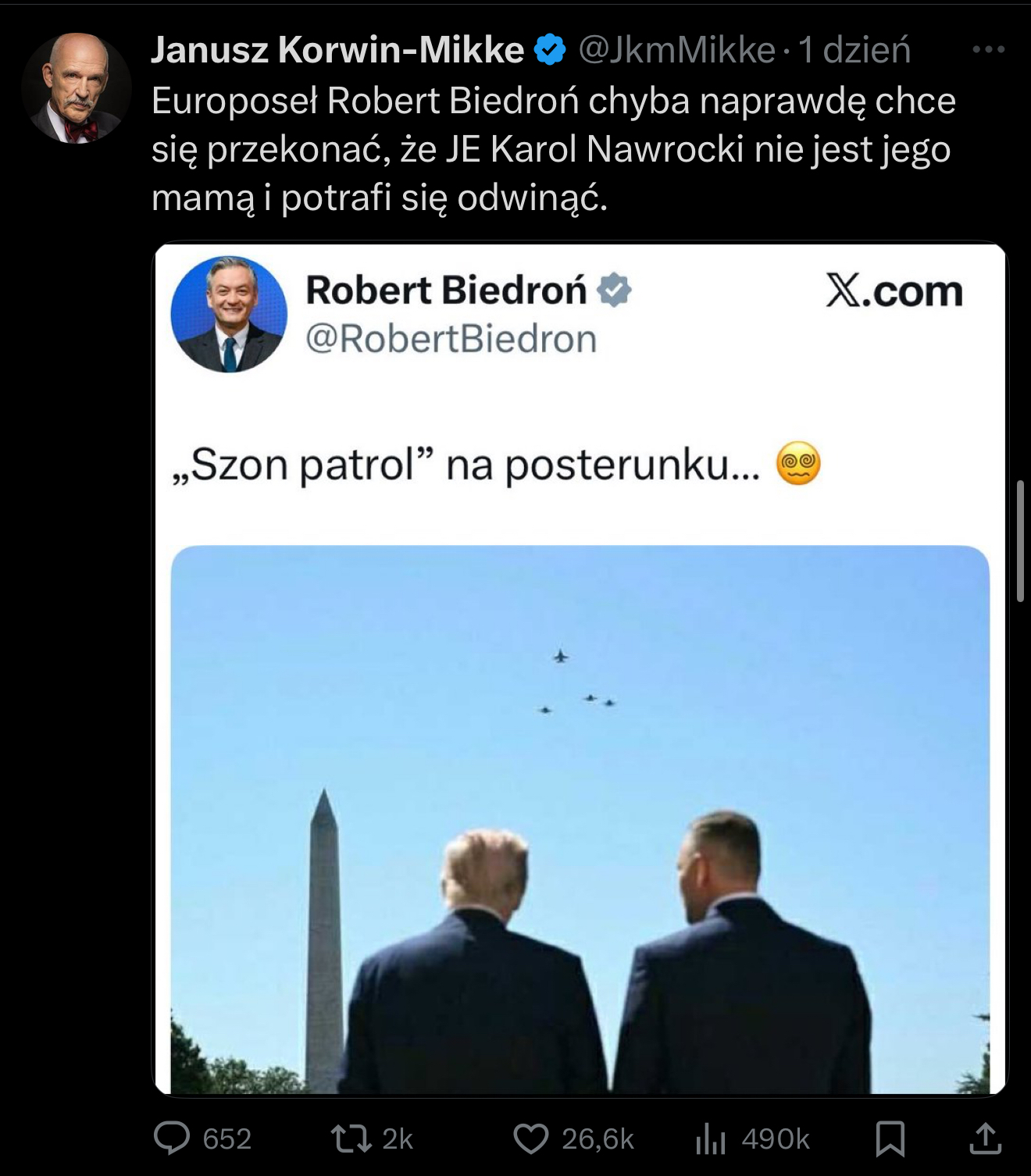Open Janusz Korwin-Mikke's profile picture

click(76, 88)
